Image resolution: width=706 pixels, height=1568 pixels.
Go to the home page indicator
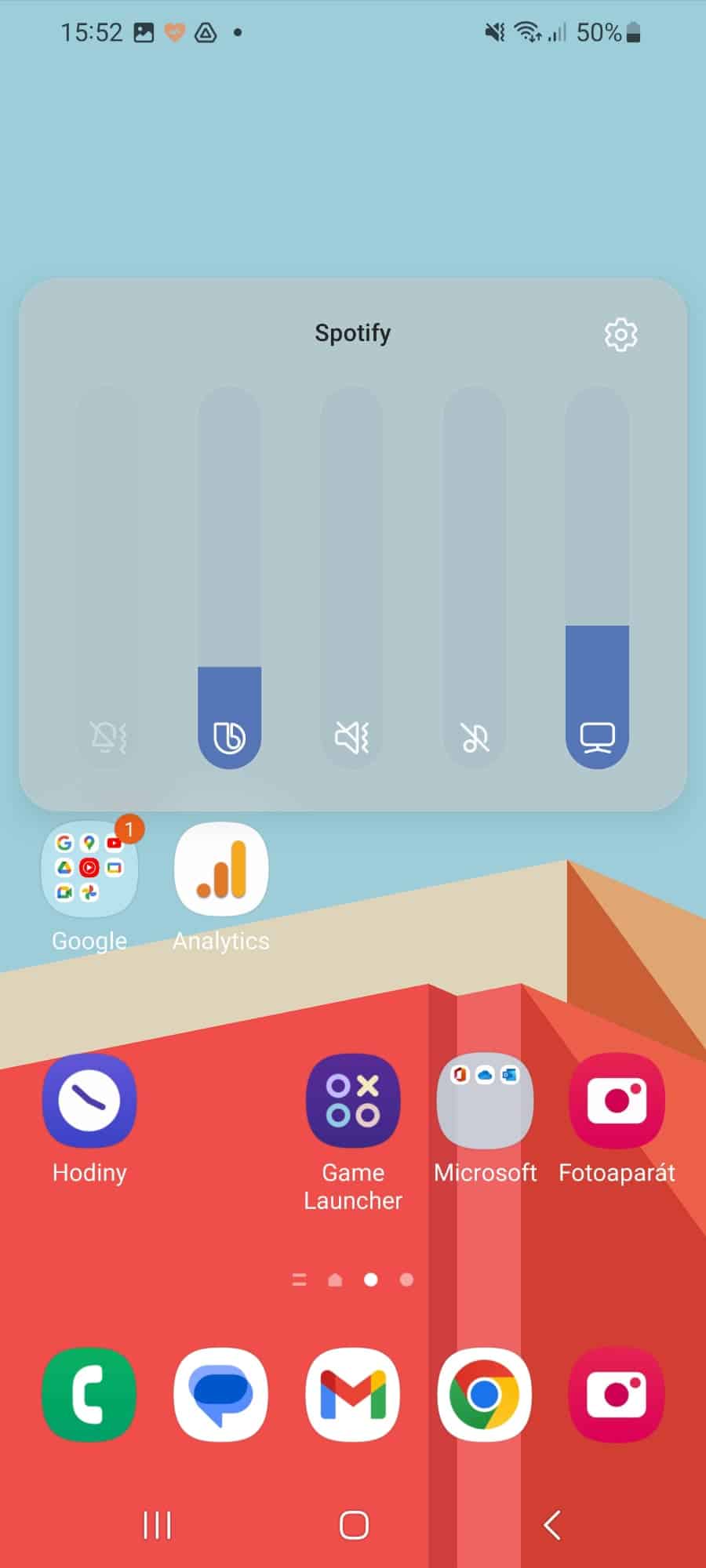(335, 1280)
